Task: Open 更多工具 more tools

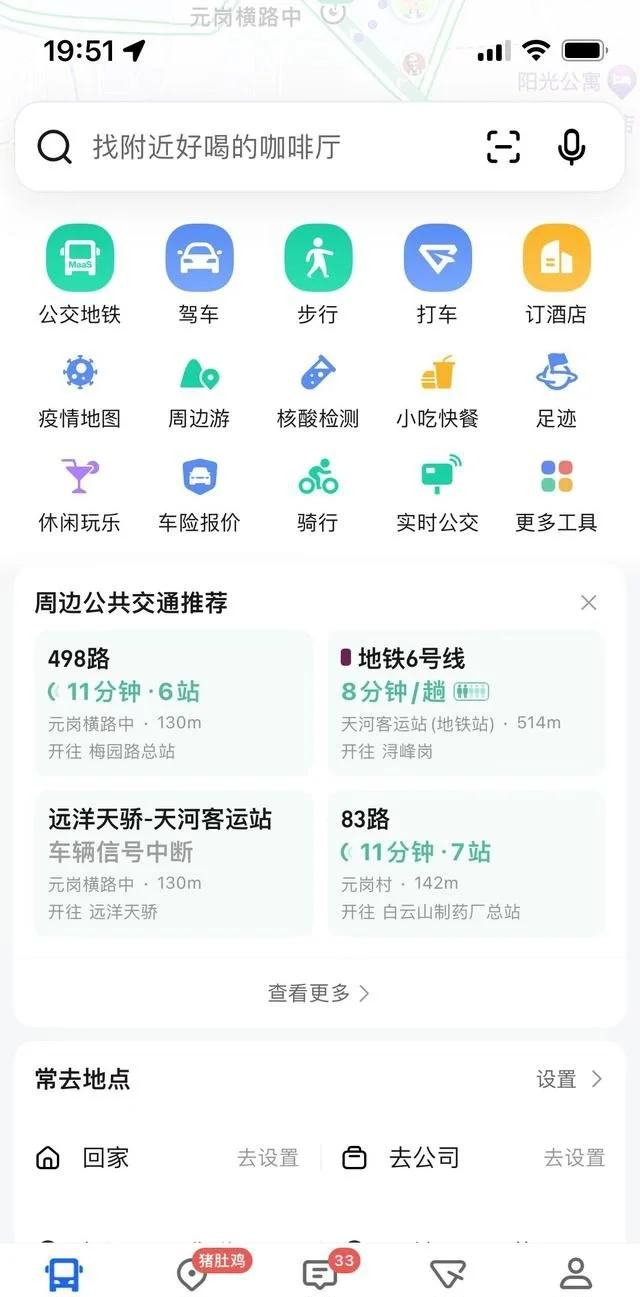Action: [x=556, y=495]
